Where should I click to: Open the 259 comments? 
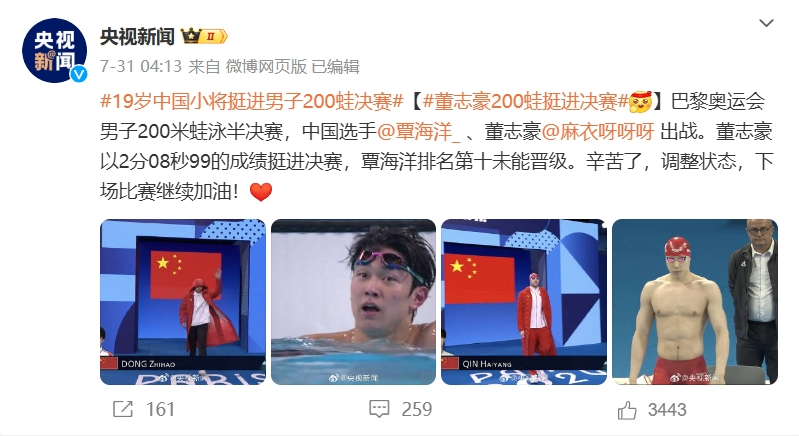(400, 409)
